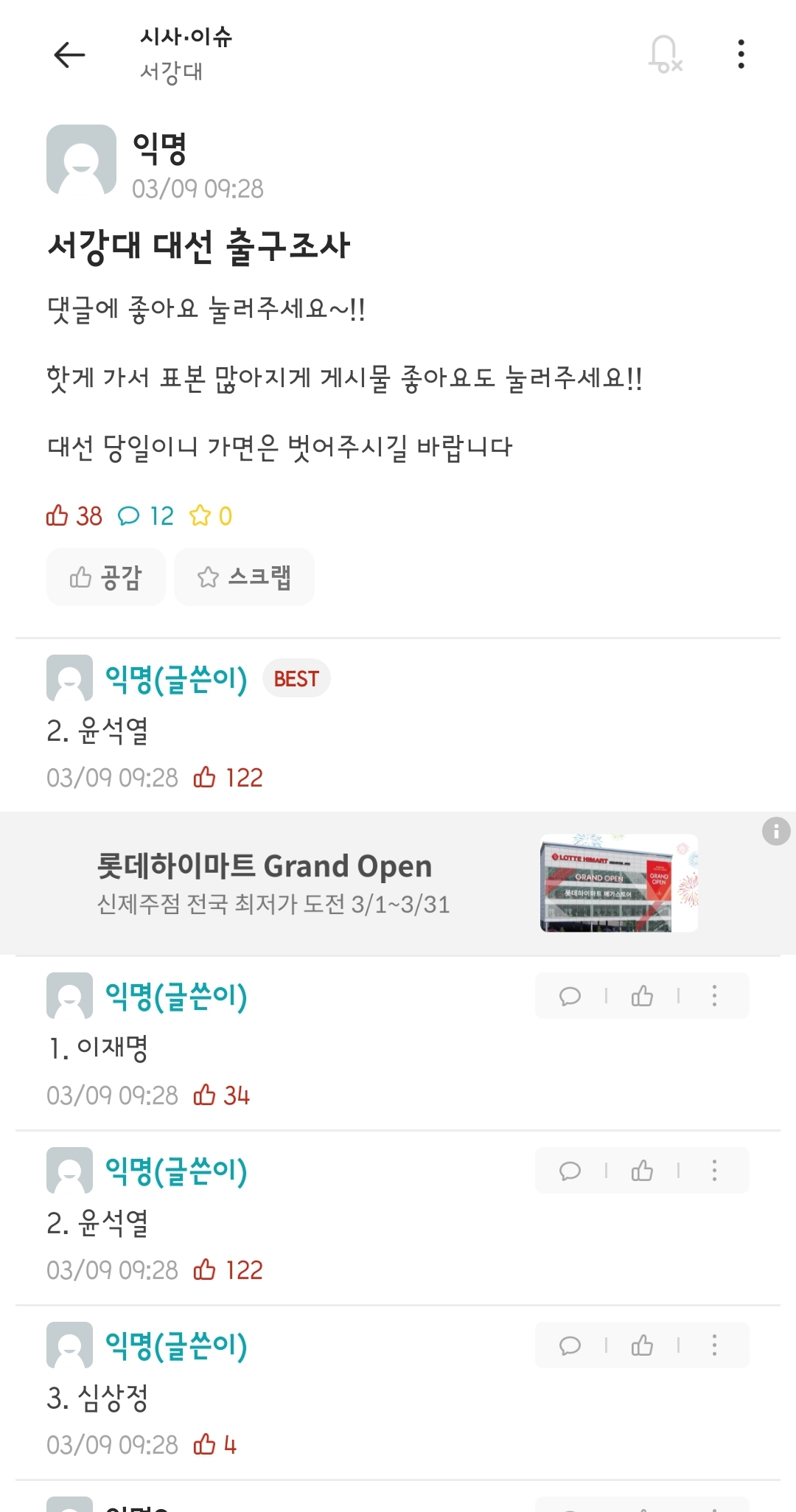Open more options on 1. 이재명 comment
796x1512 pixels.
tap(713, 997)
